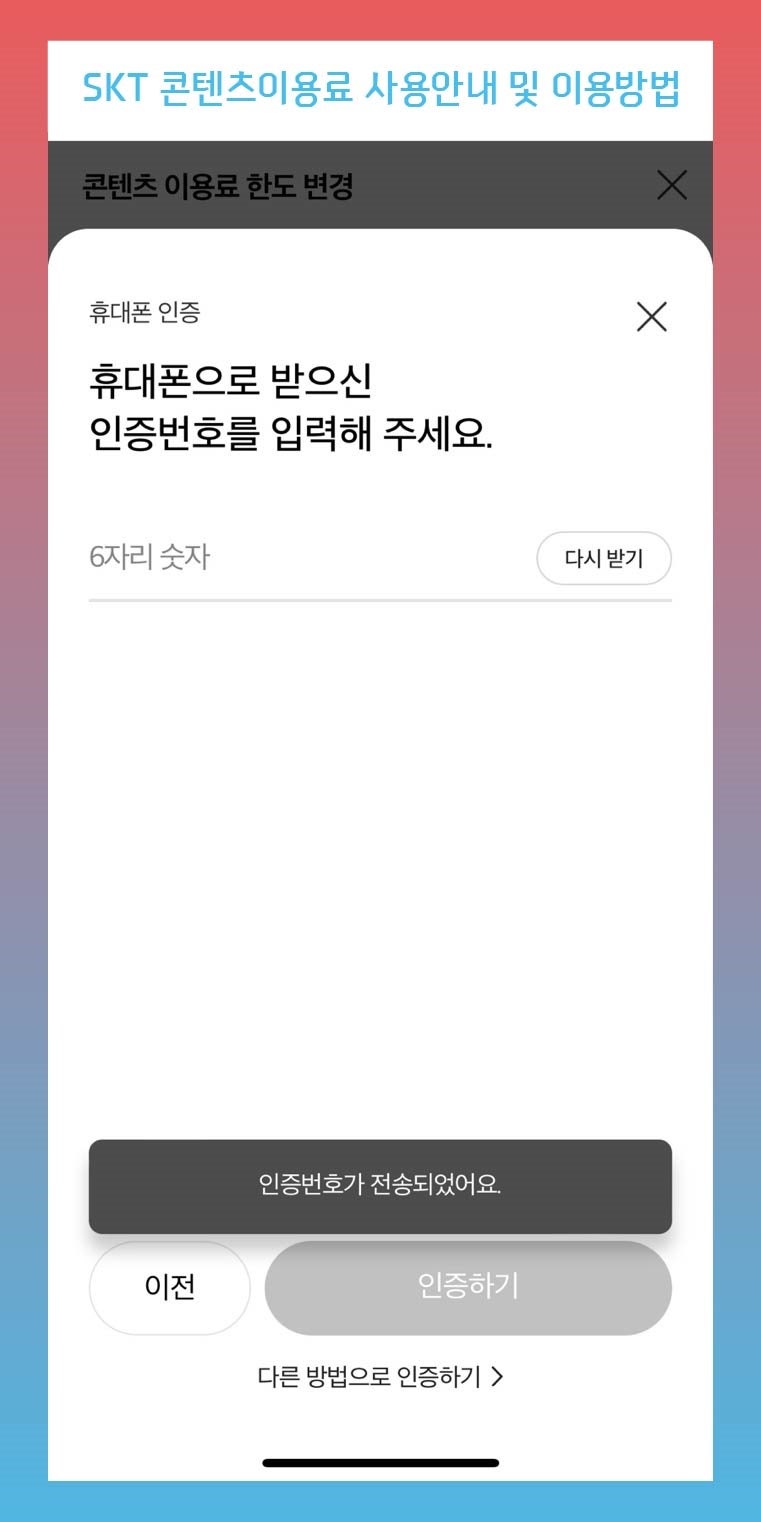Tap the 6자리 숫자 code input field
761x1522 pixels.
(300, 558)
